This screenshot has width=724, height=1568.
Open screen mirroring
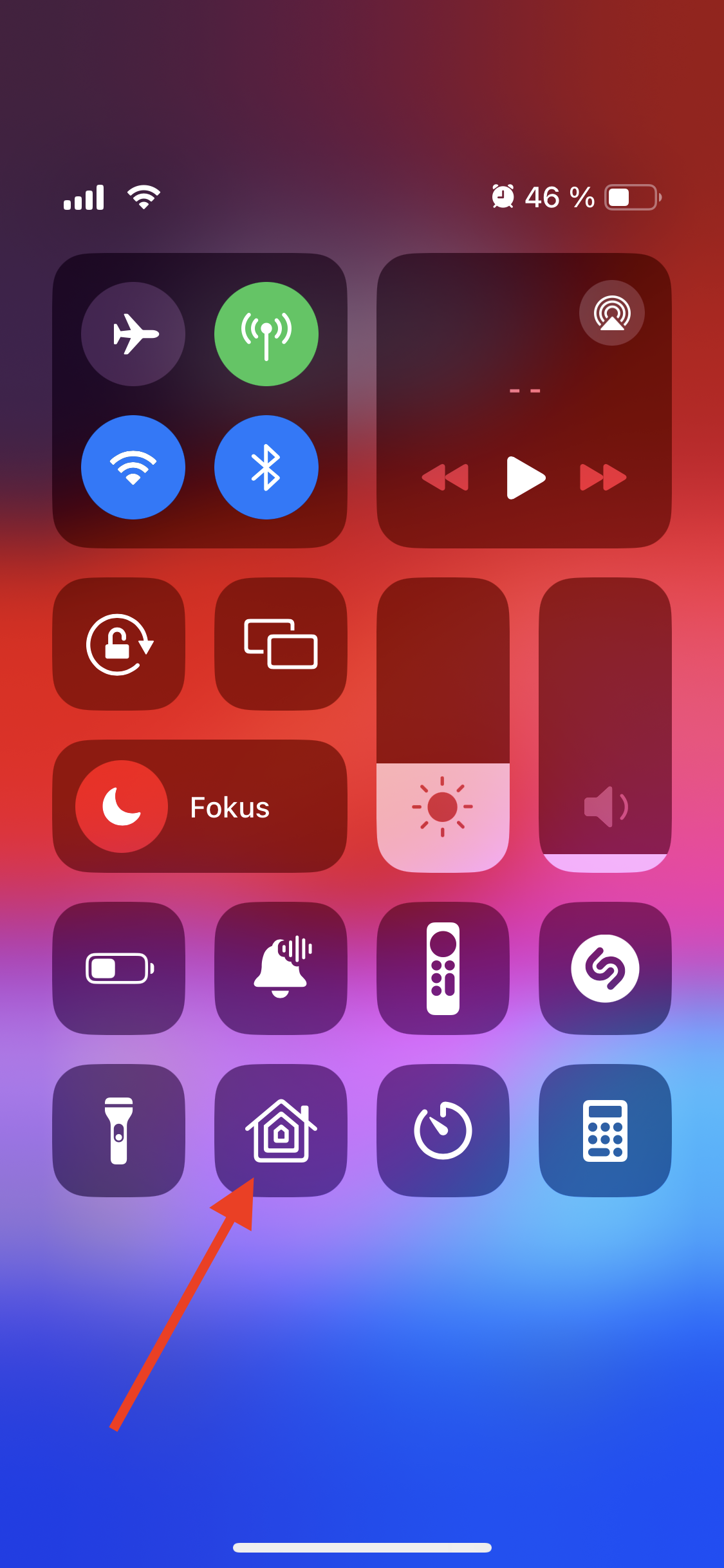[281, 644]
